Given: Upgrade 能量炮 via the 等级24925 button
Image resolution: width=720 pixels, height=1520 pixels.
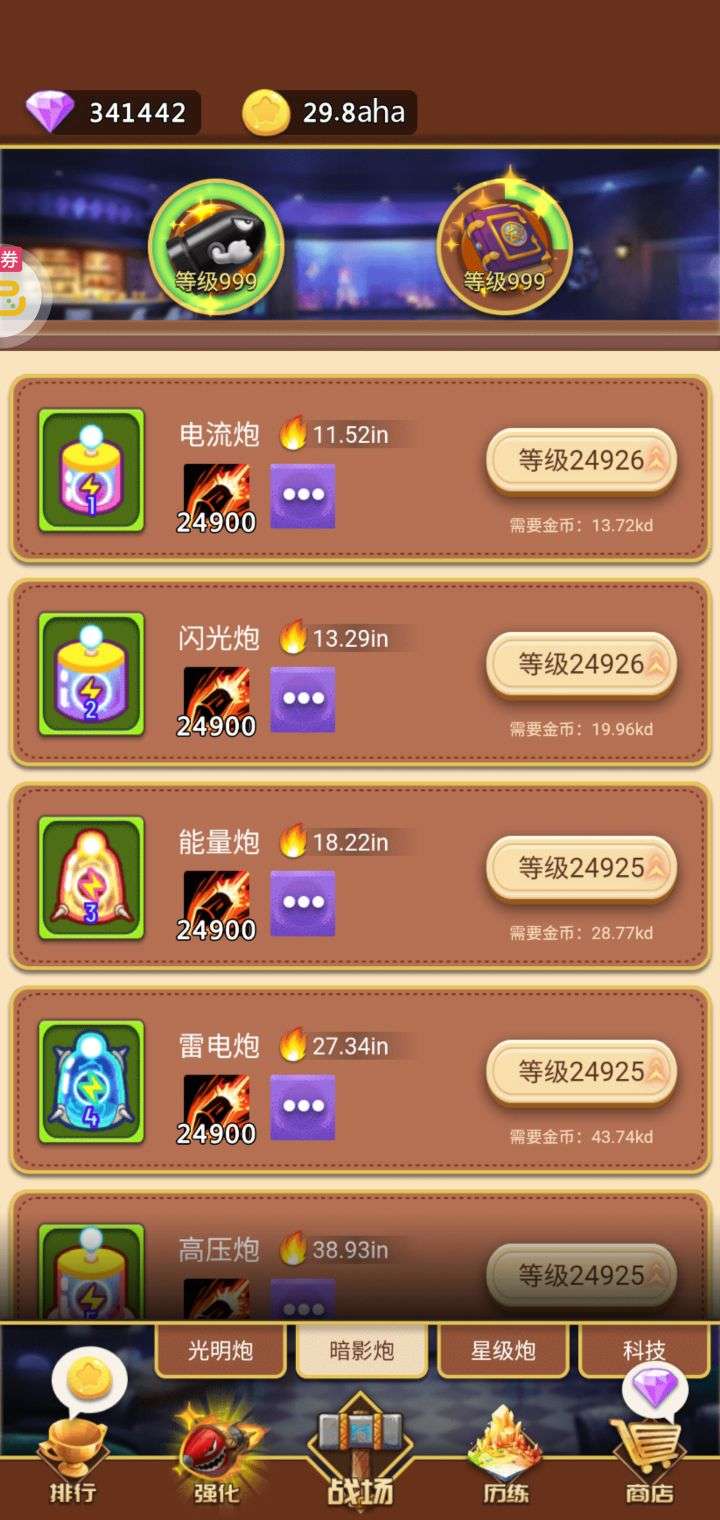Looking at the screenshot, I should (581, 868).
